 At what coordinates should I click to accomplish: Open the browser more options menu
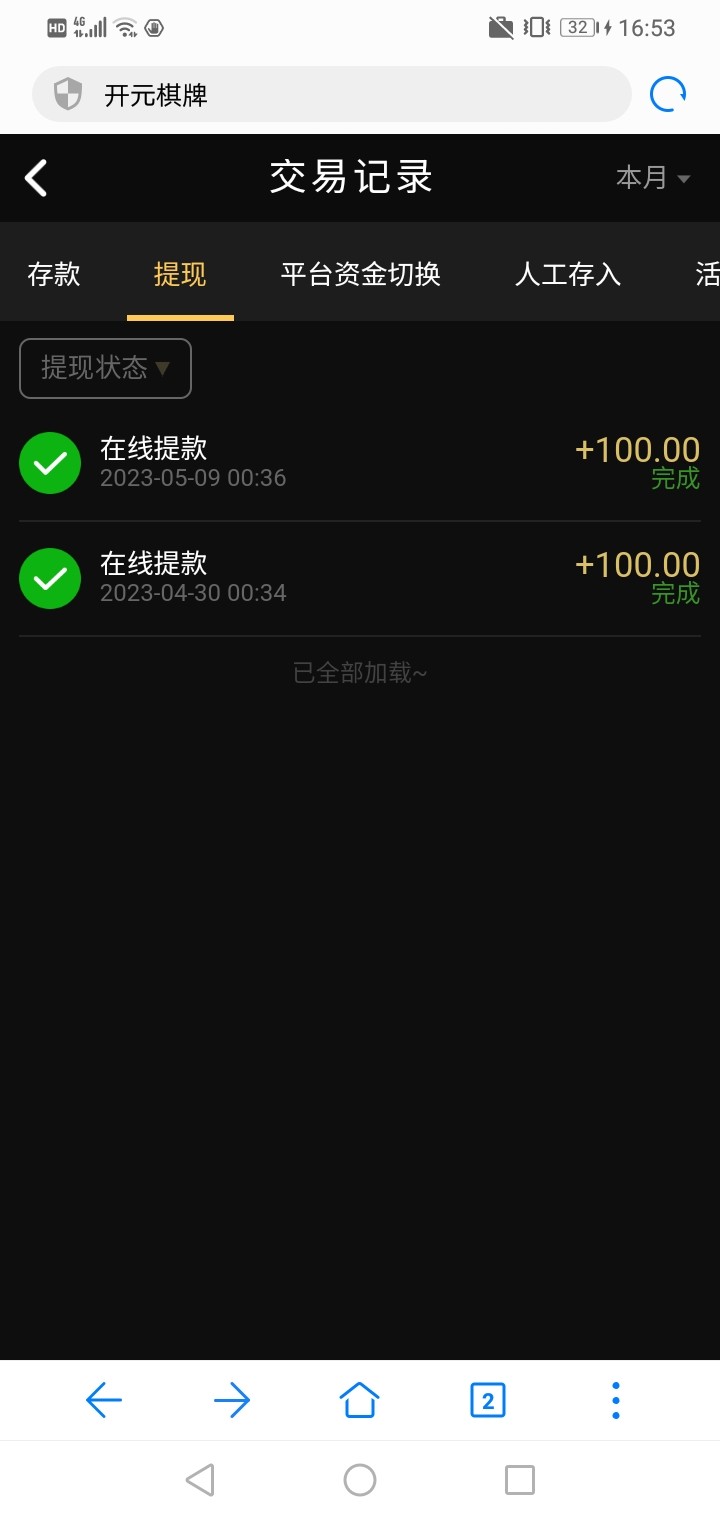point(615,1400)
